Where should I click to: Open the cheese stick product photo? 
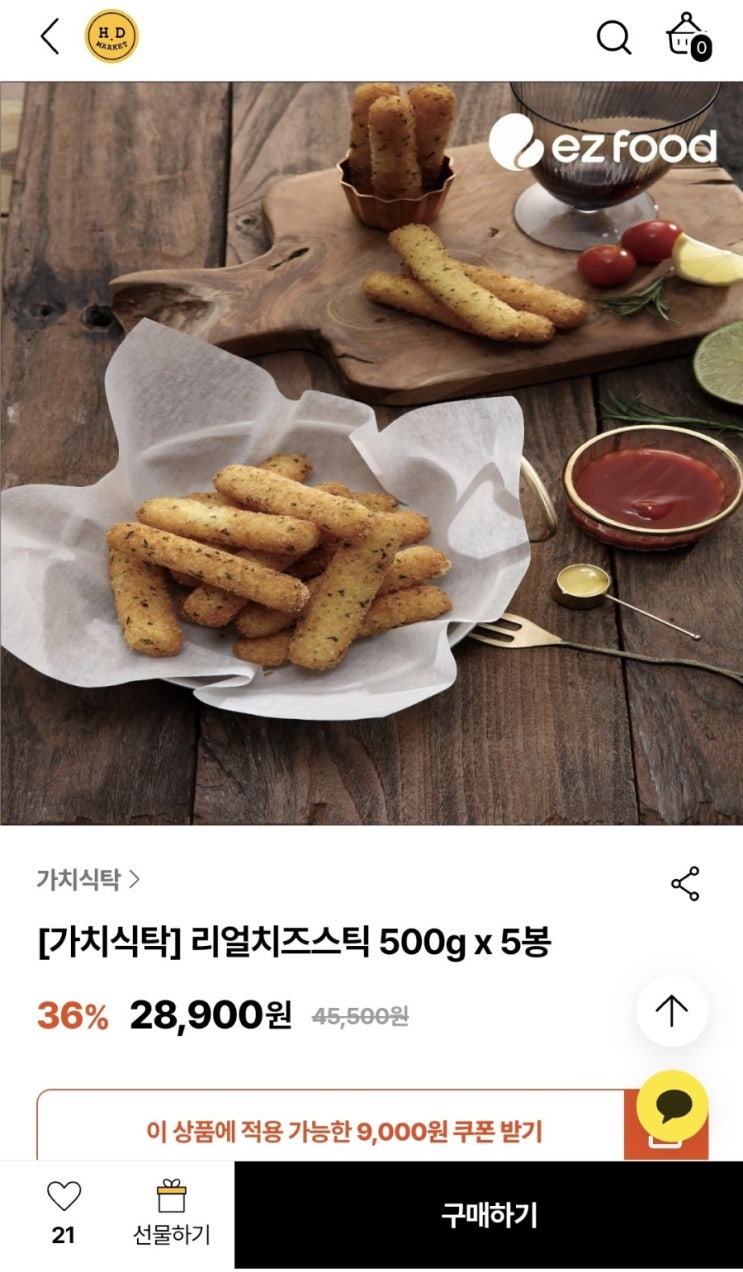(x=371, y=452)
